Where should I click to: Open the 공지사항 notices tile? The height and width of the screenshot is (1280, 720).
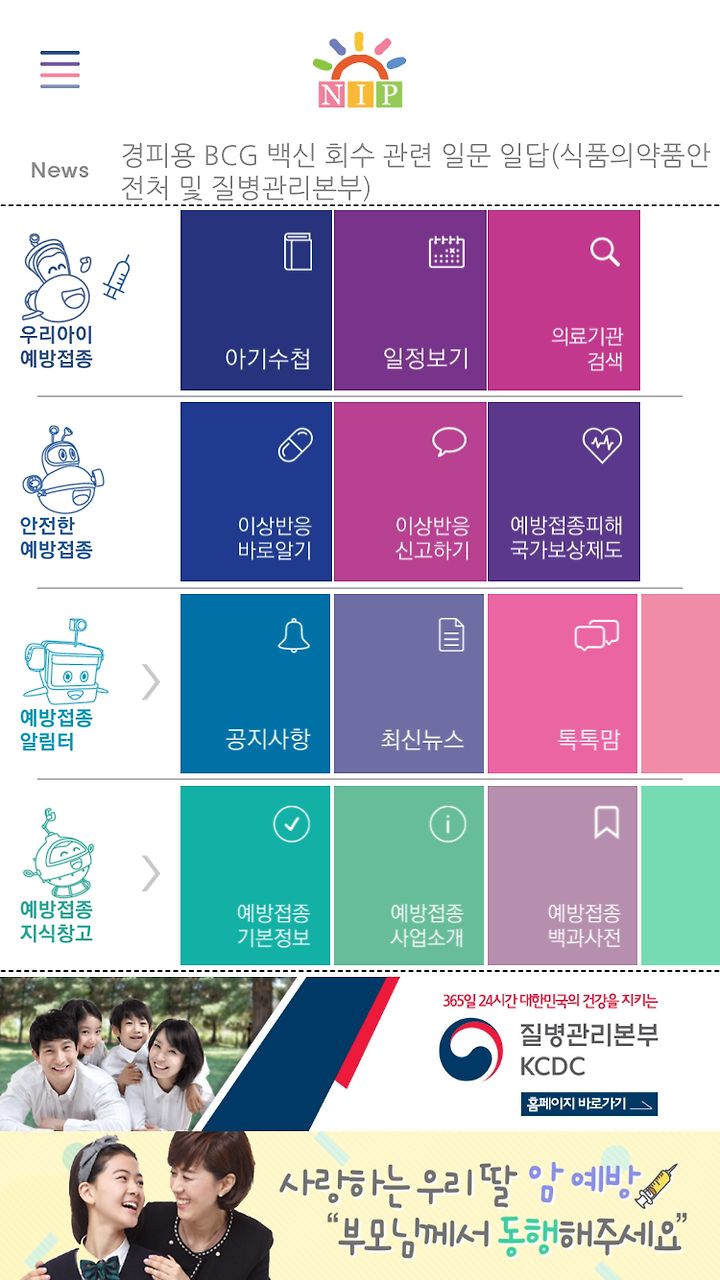click(255, 684)
